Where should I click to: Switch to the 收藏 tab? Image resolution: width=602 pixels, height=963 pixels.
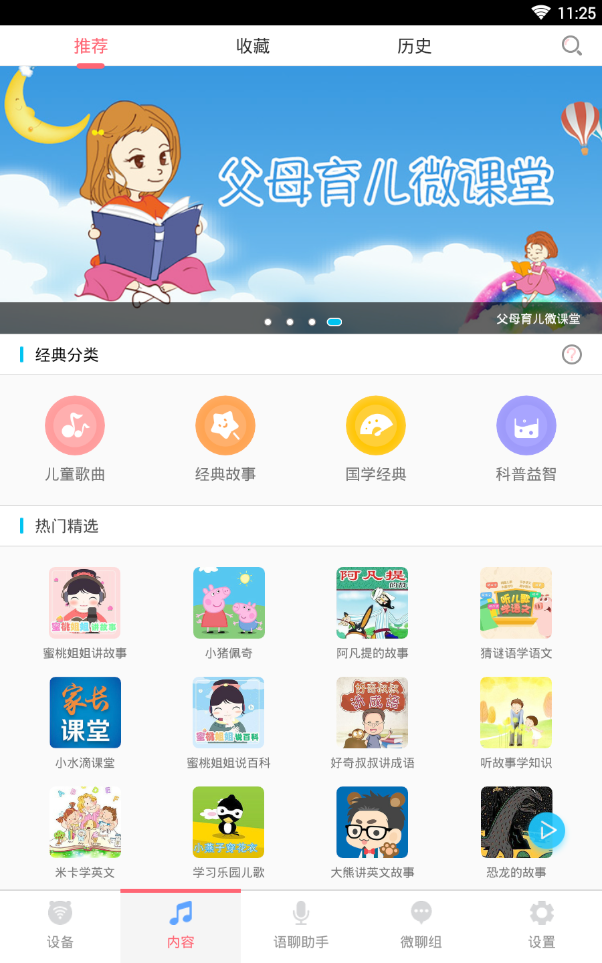coord(253,46)
